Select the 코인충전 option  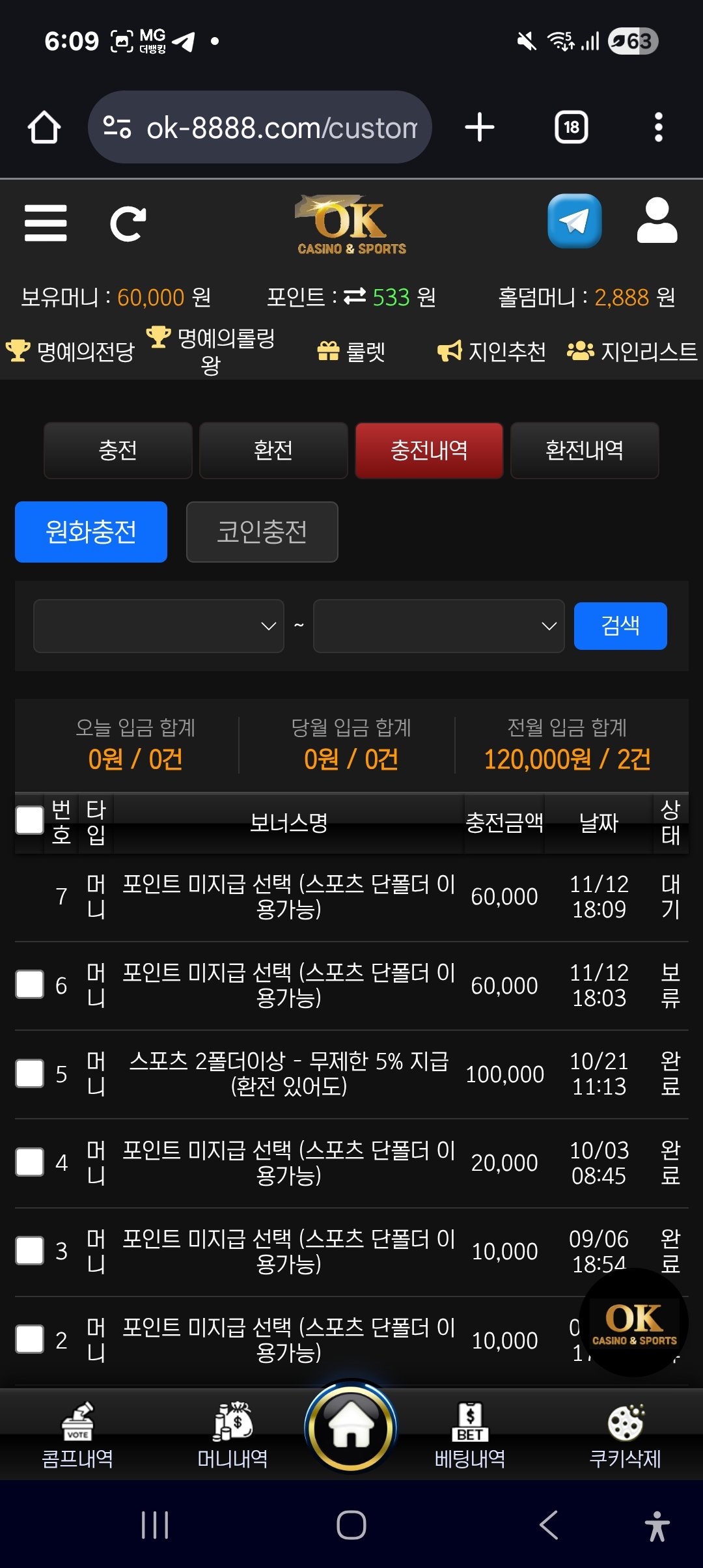tap(262, 532)
